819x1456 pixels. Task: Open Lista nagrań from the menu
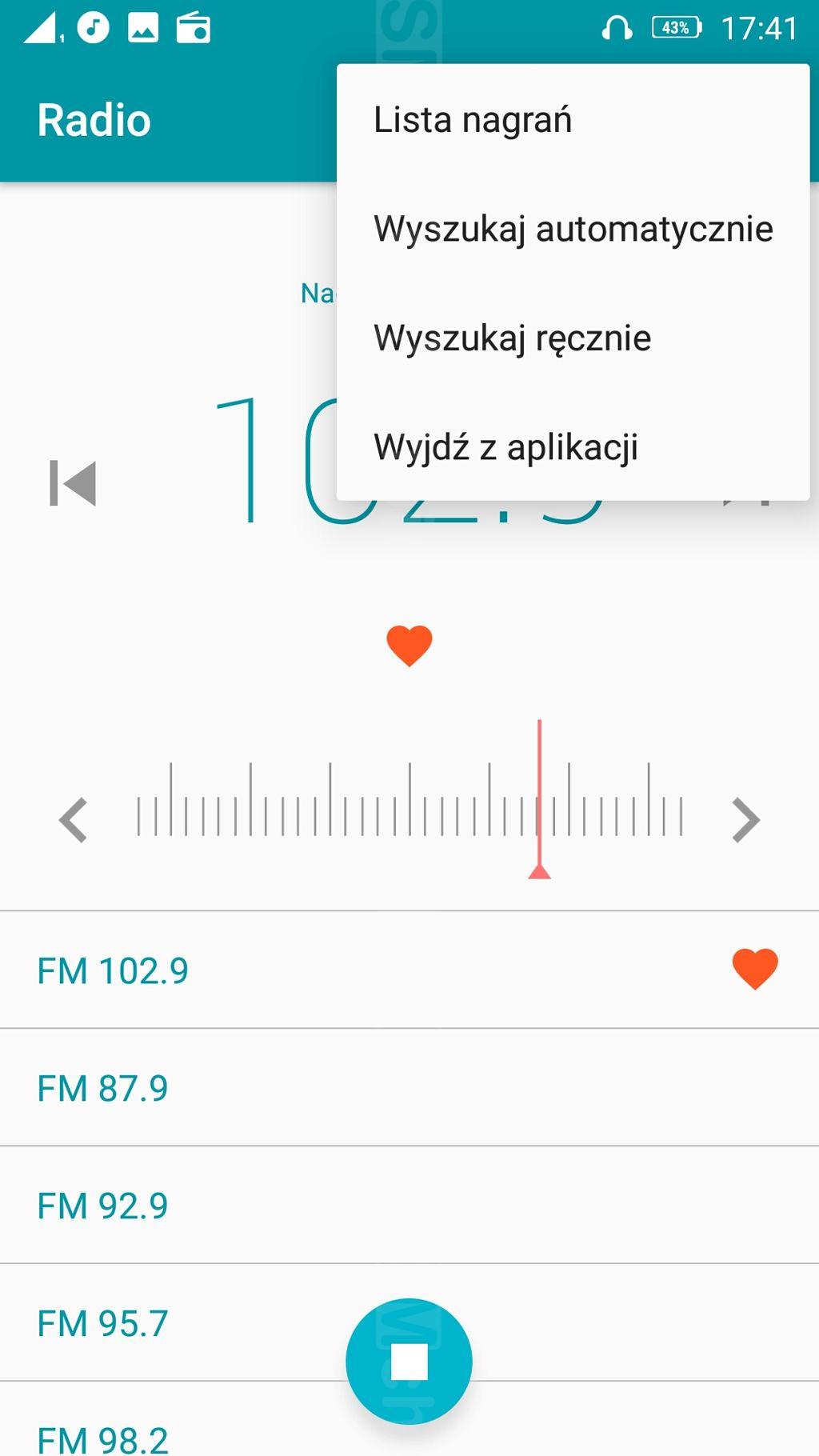573,120
